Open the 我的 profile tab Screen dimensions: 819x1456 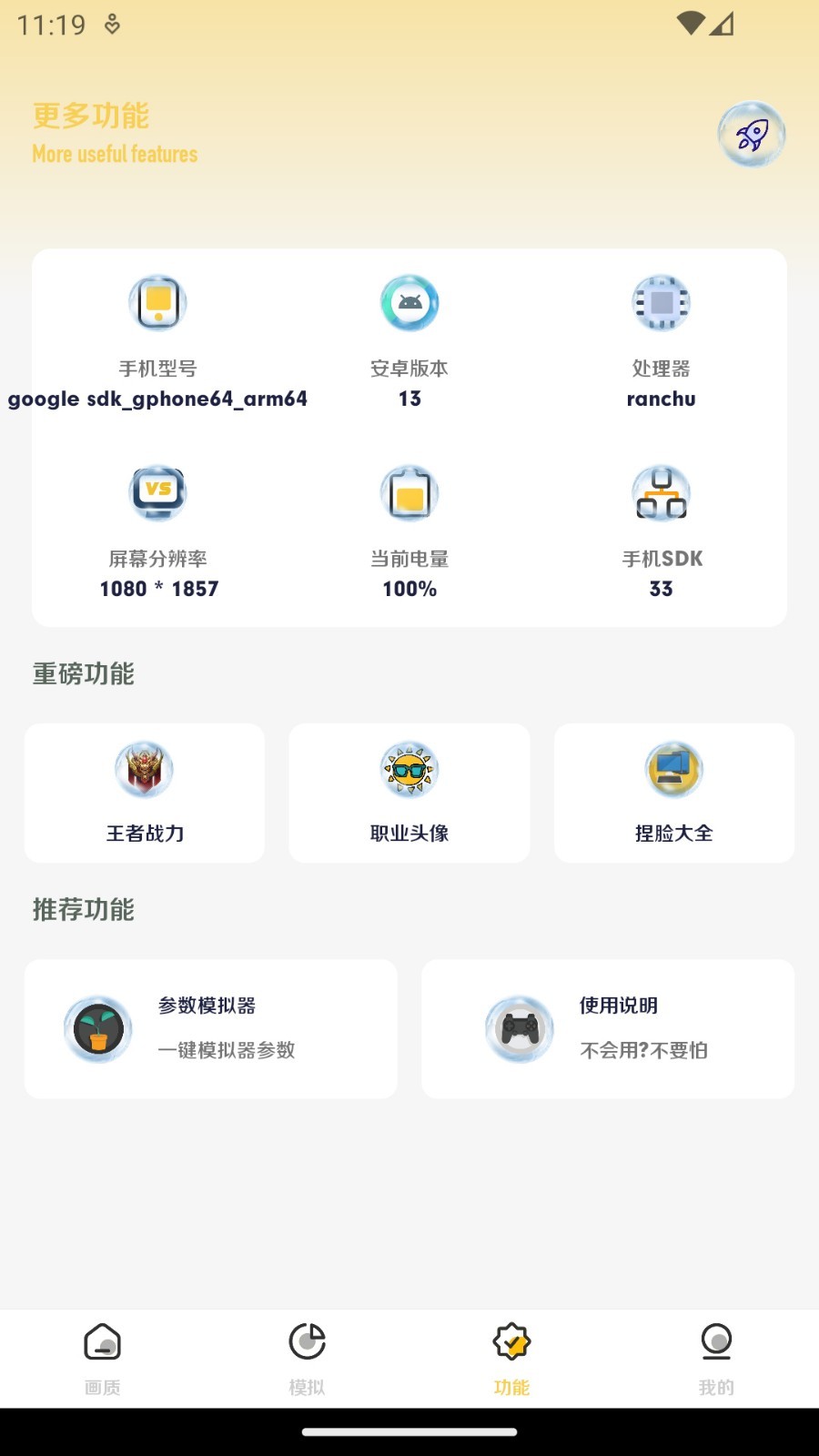coord(716,1359)
